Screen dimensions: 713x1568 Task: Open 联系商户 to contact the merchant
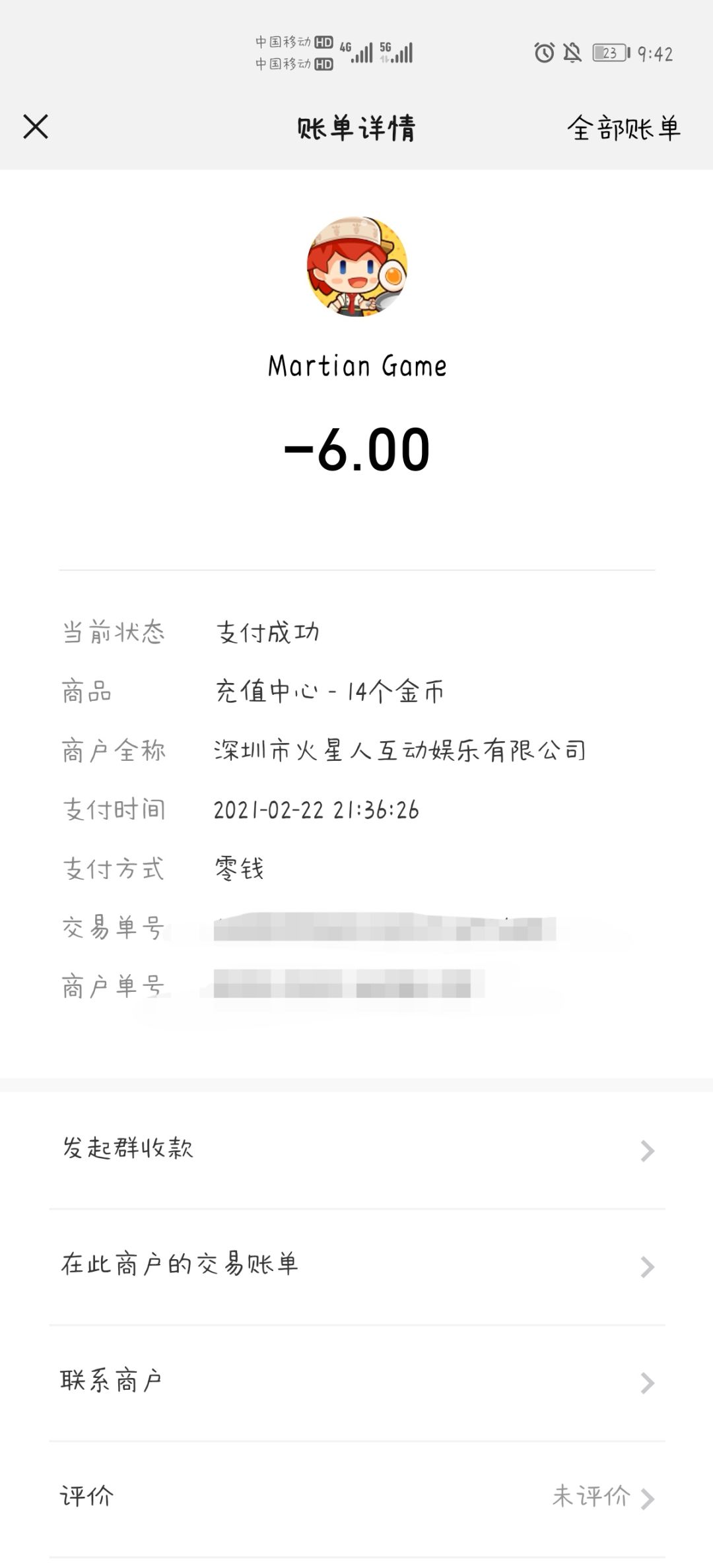(x=356, y=1383)
